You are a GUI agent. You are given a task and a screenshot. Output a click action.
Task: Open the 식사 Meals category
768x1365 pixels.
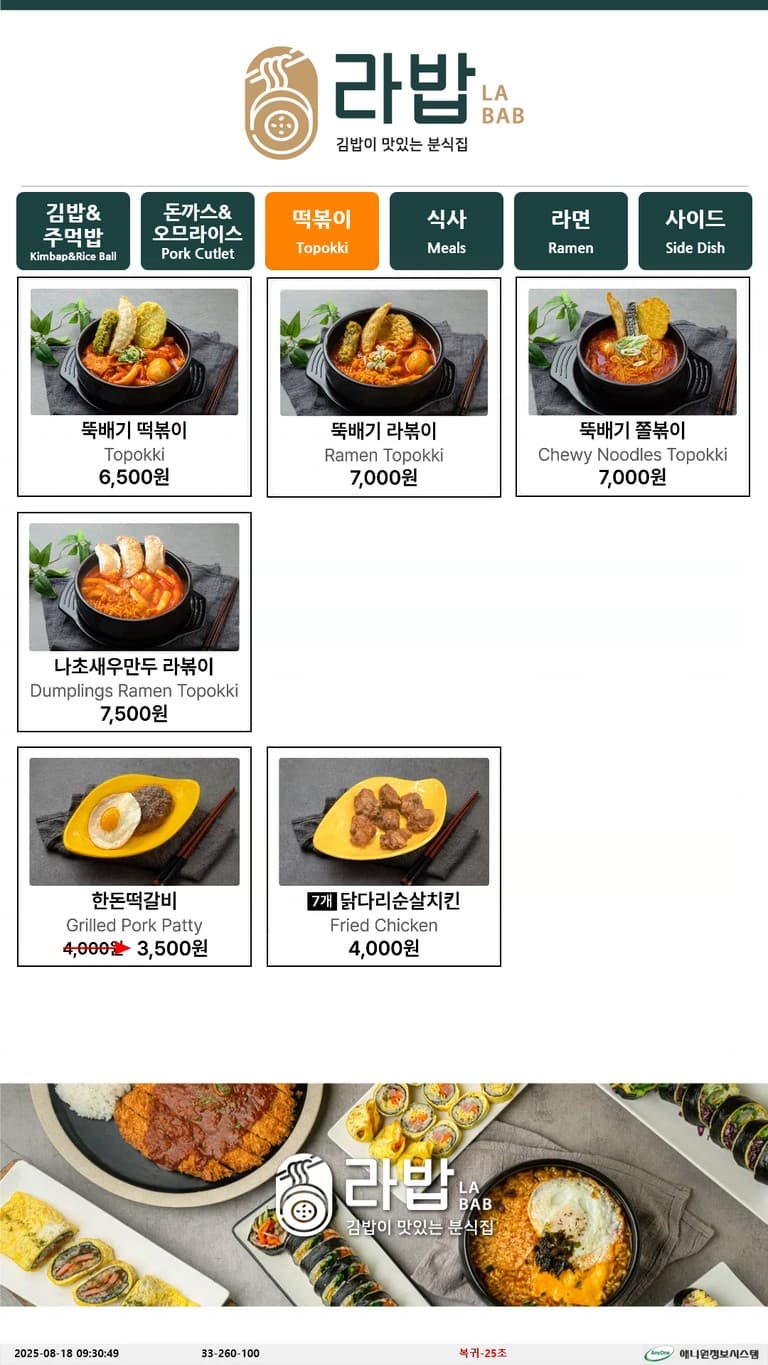coord(446,231)
